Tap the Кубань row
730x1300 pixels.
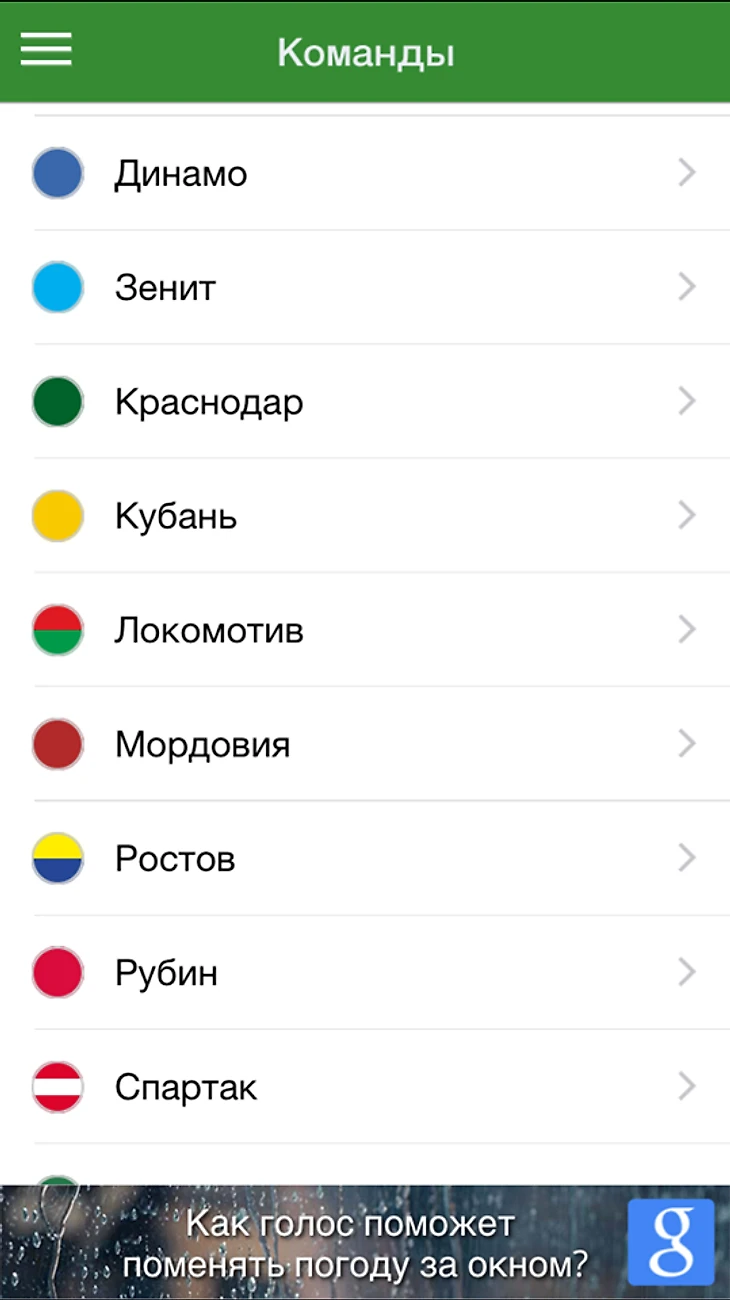(x=365, y=516)
